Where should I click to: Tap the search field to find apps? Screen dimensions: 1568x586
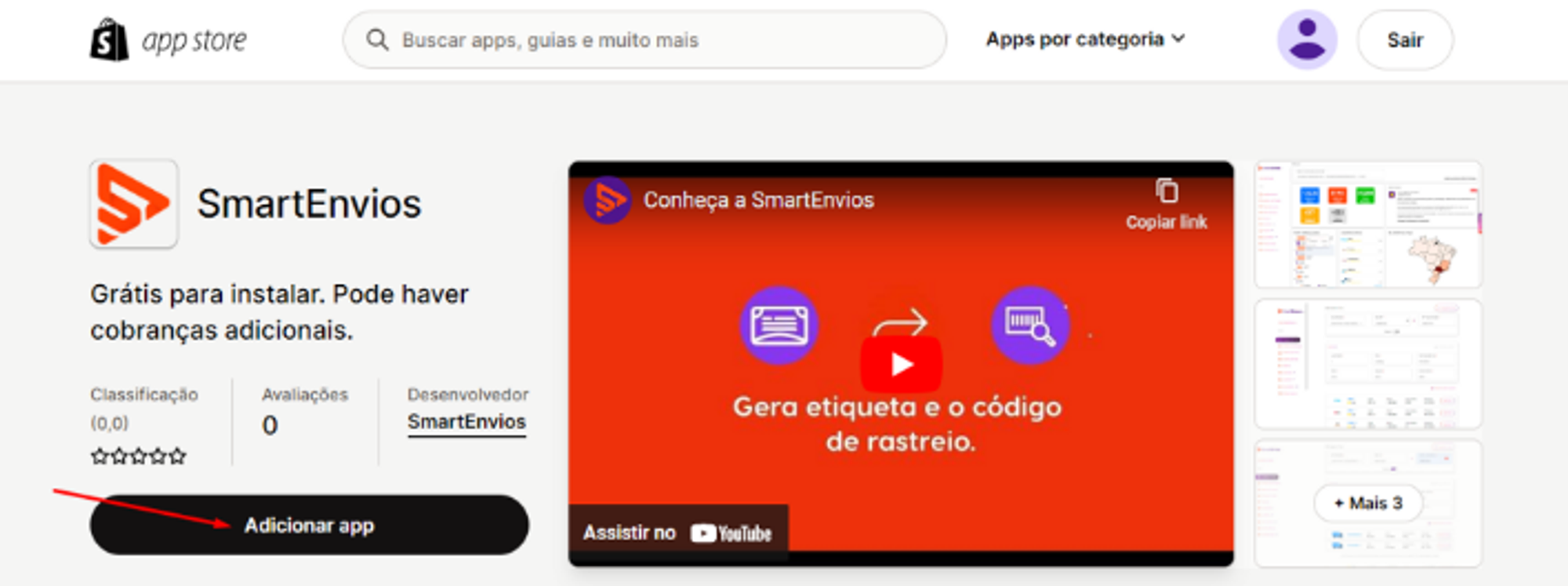click(643, 40)
